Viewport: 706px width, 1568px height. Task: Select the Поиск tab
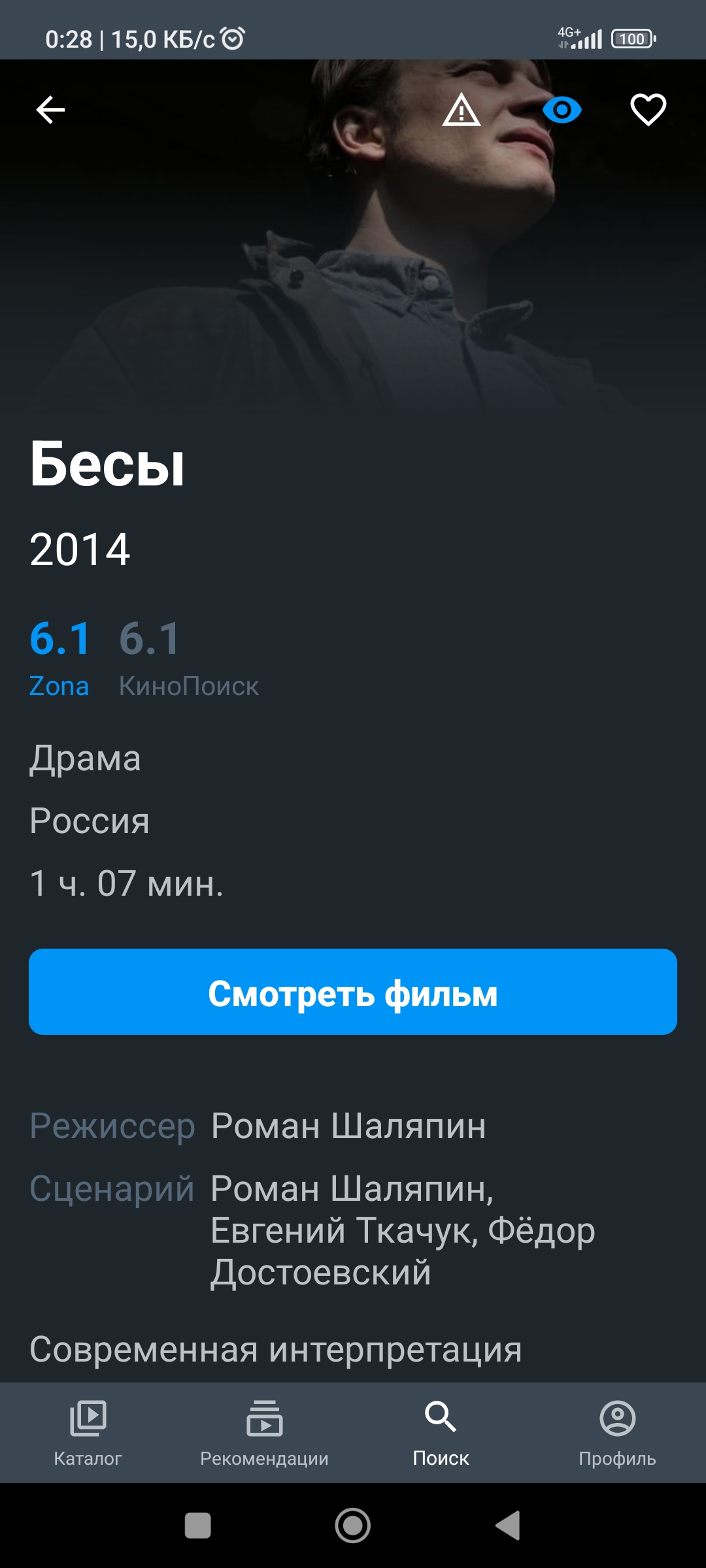[x=441, y=1432]
